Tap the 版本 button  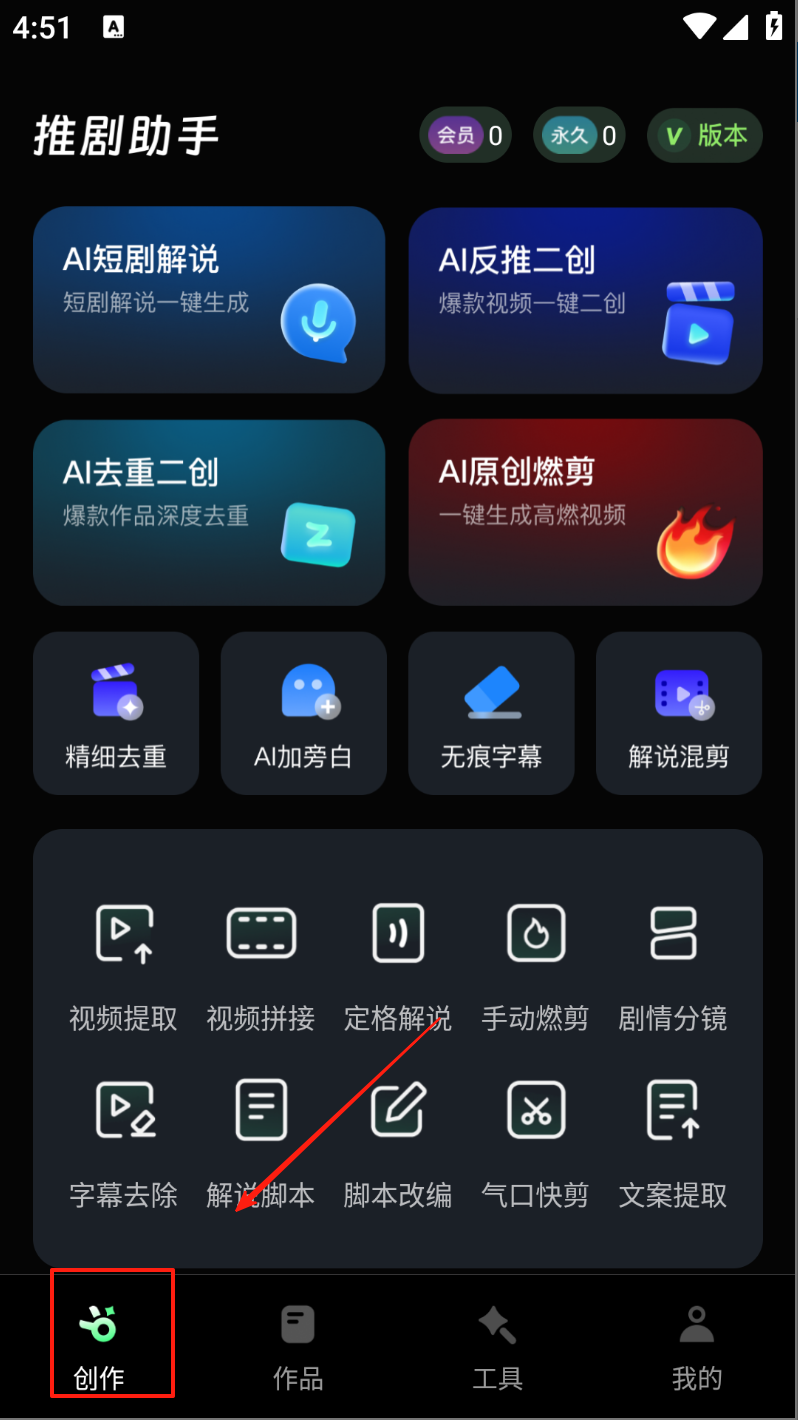coord(705,136)
